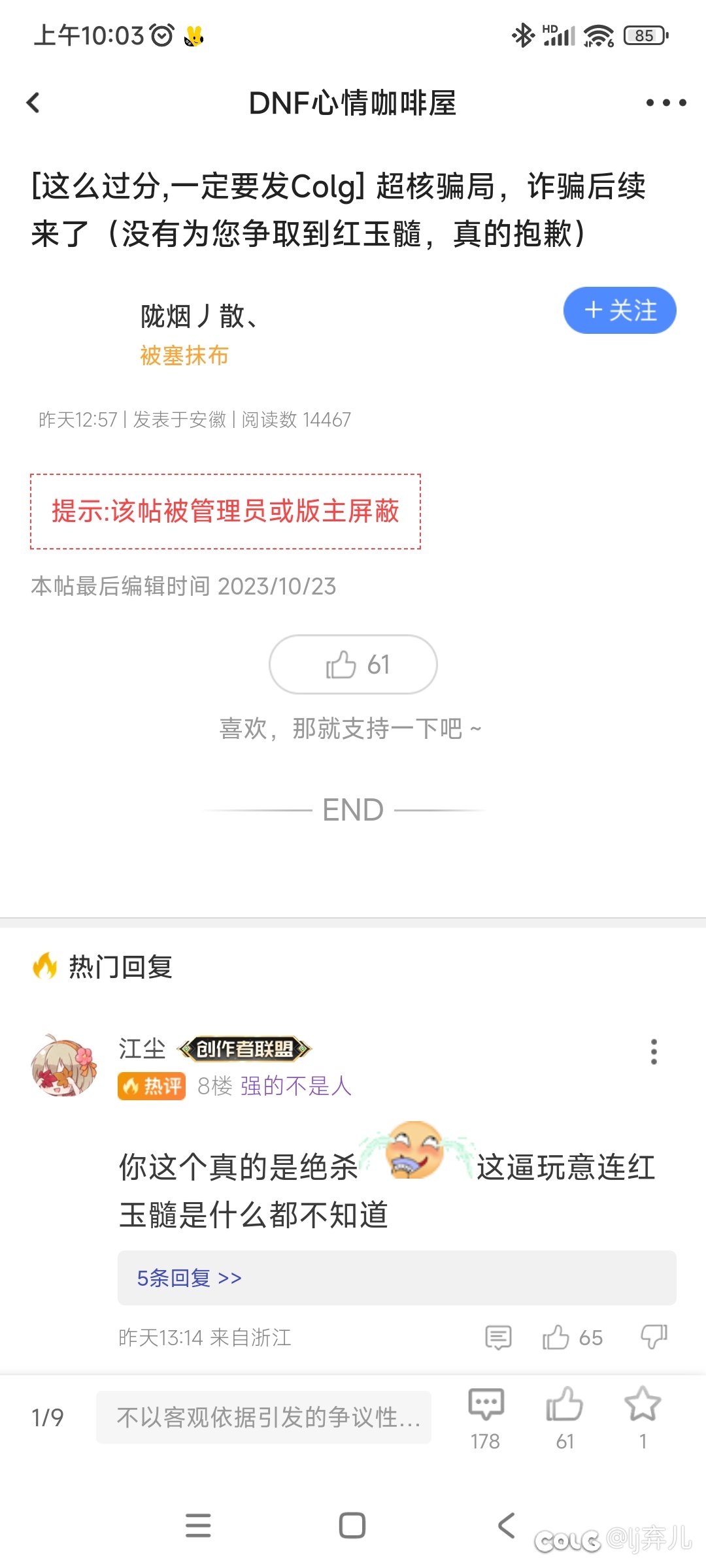The height and width of the screenshot is (1568, 706).
Task: Open 江尘's user avatar
Action: (64, 1065)
